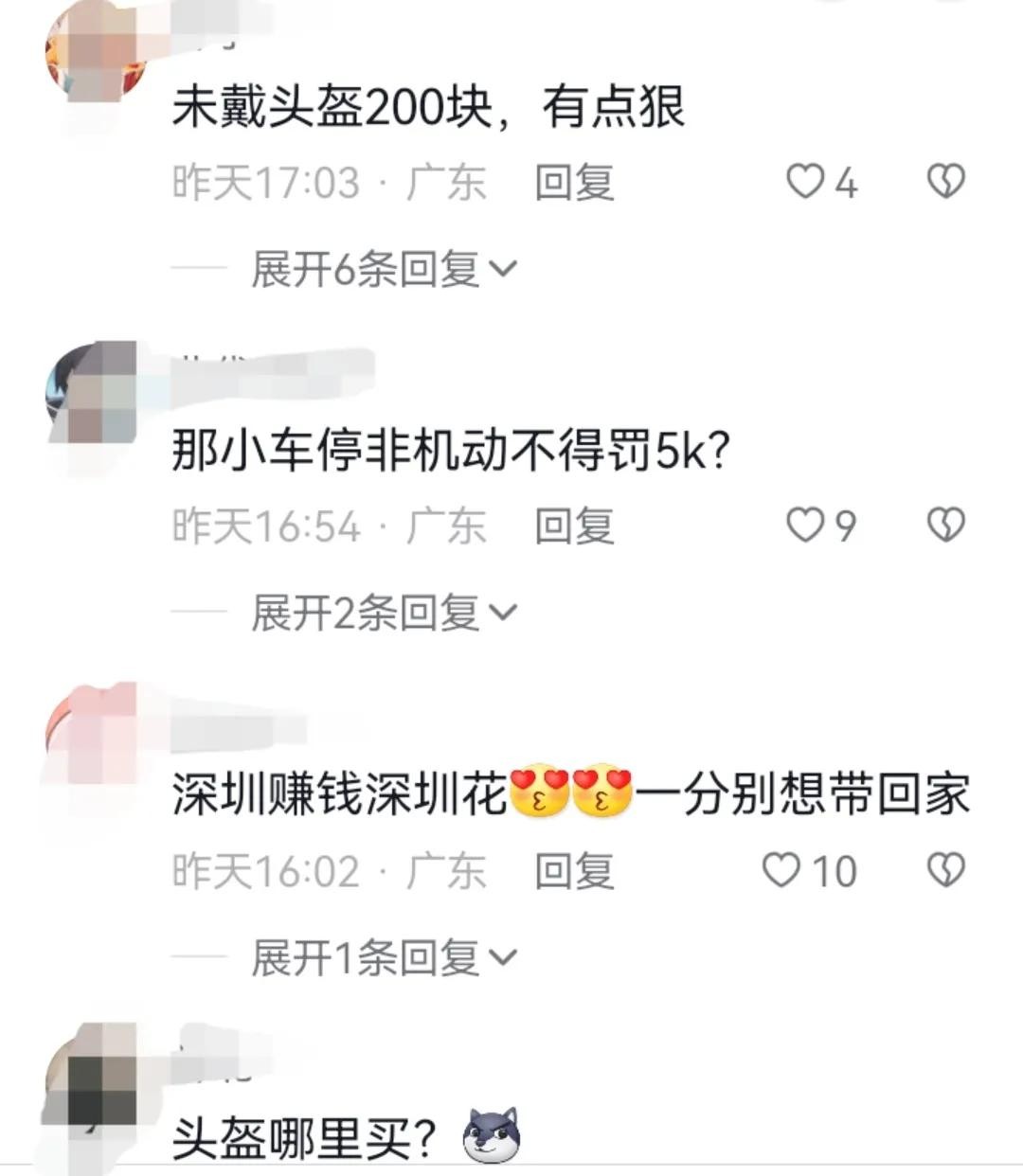
Task: Expand 展开1条回复
Action: point(384,958)
